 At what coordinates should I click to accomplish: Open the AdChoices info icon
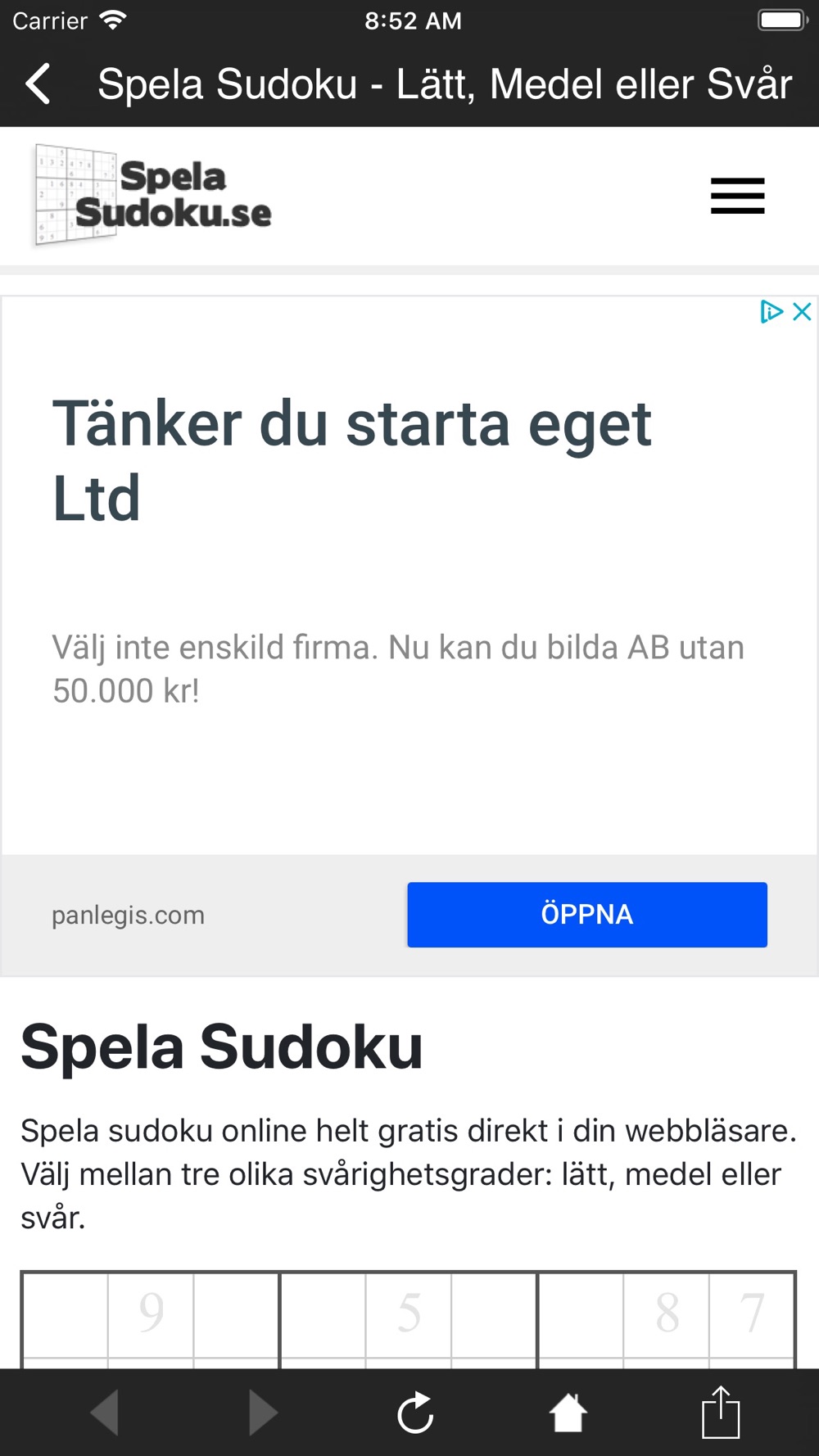(771, 311)
